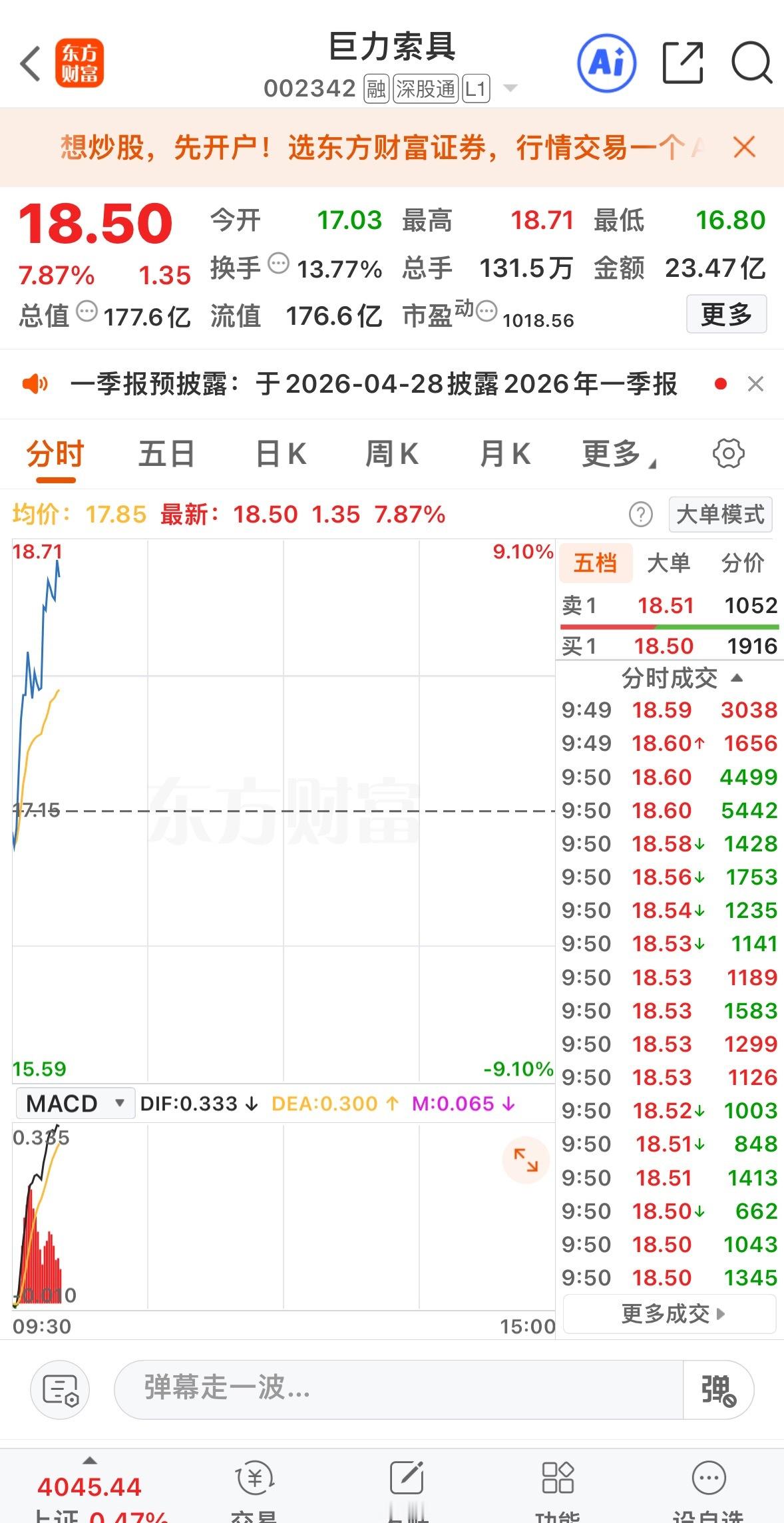The height and width of the screenshot is (1523, 784).
Task: Open the AI assistant
Action: pyautogui.click(x=606, y=63)
